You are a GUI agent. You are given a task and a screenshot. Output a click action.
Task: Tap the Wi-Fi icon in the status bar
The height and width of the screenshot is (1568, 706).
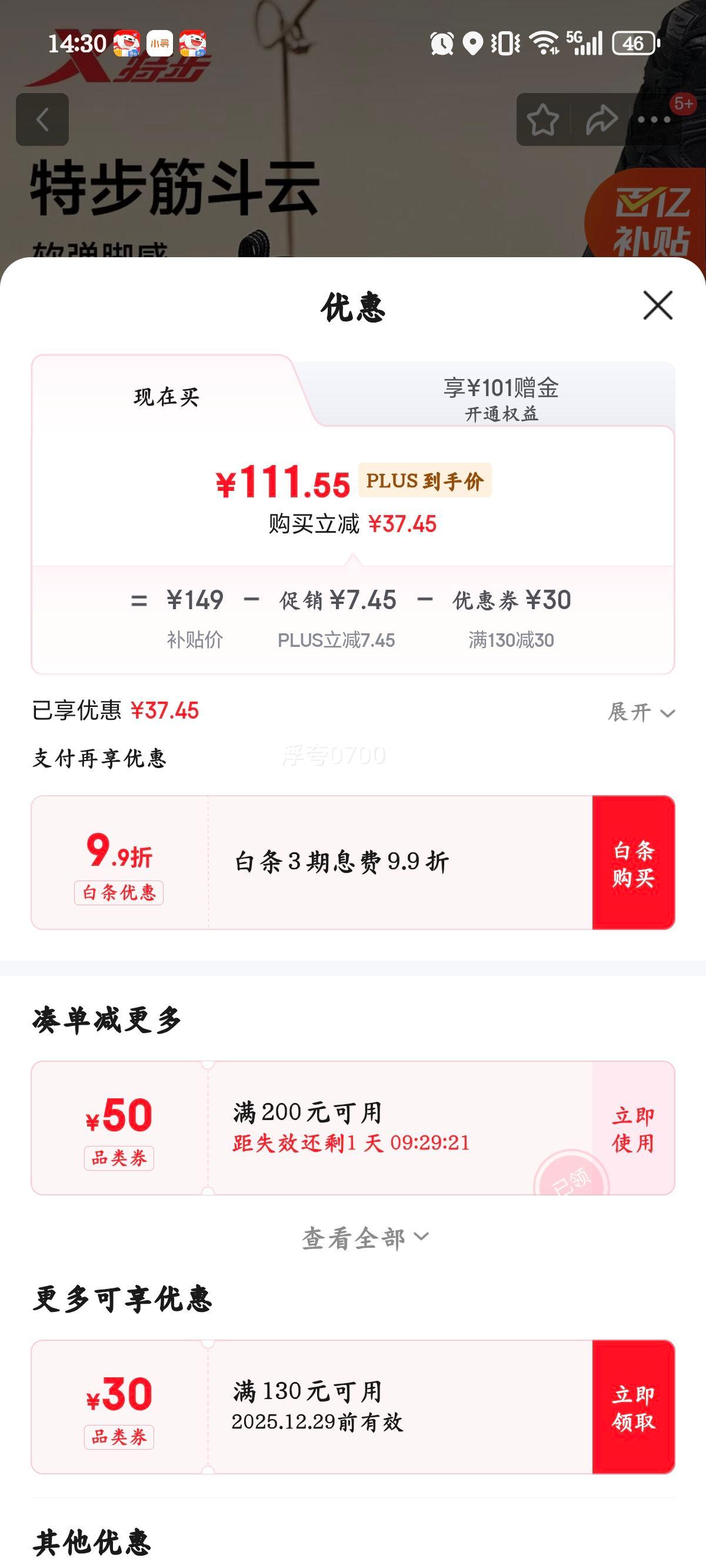coord(544,41)
